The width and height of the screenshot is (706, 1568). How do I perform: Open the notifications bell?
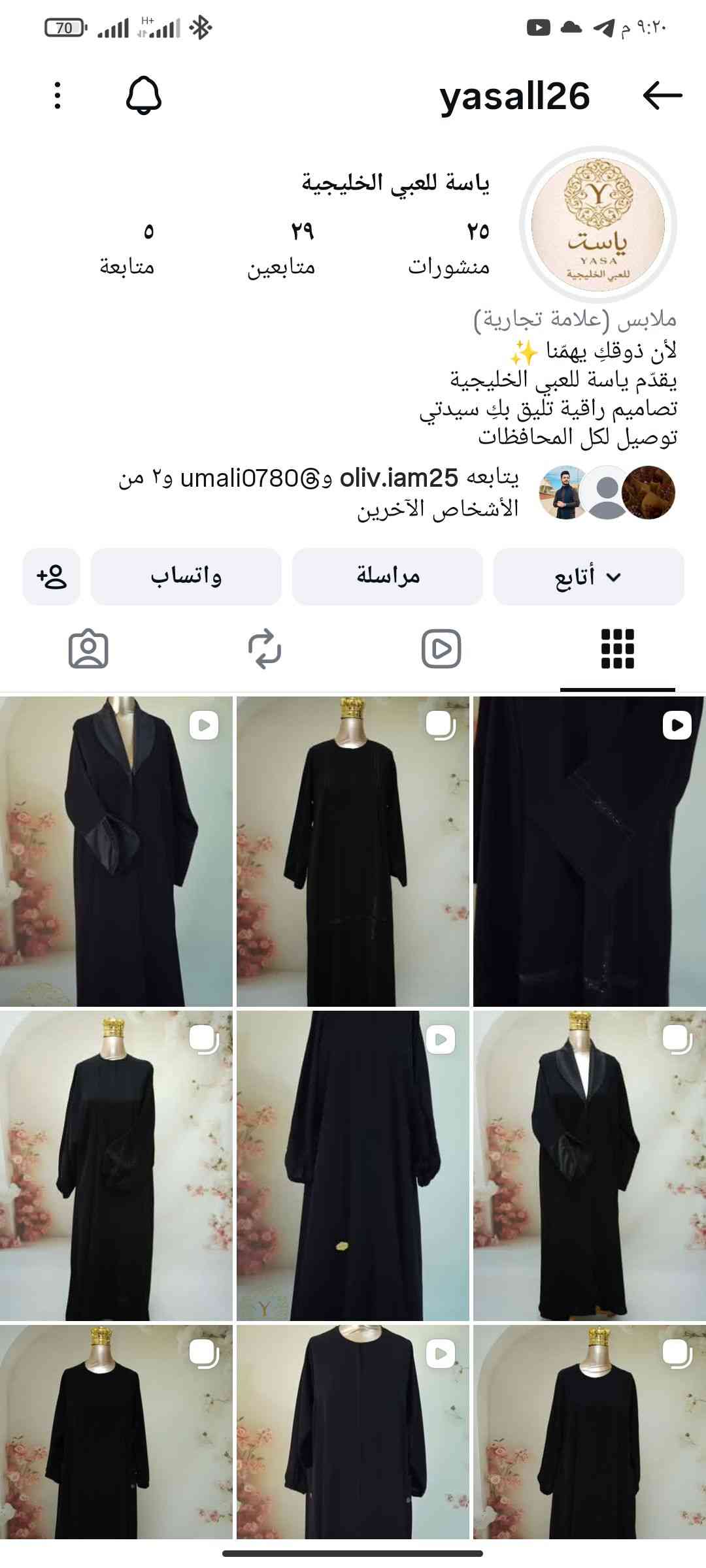coord(143,96)
